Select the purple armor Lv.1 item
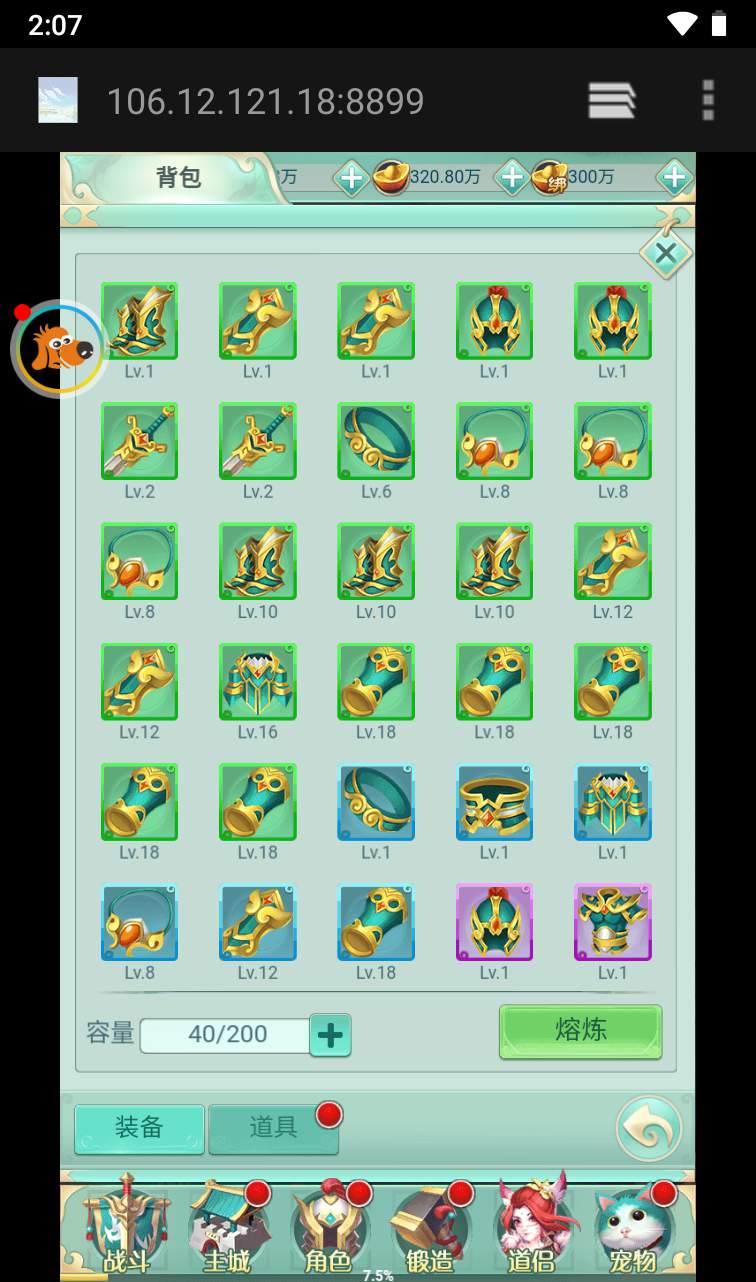Image resolution: width=756 pixels, height=1282 pixels. tap(613, 922)
